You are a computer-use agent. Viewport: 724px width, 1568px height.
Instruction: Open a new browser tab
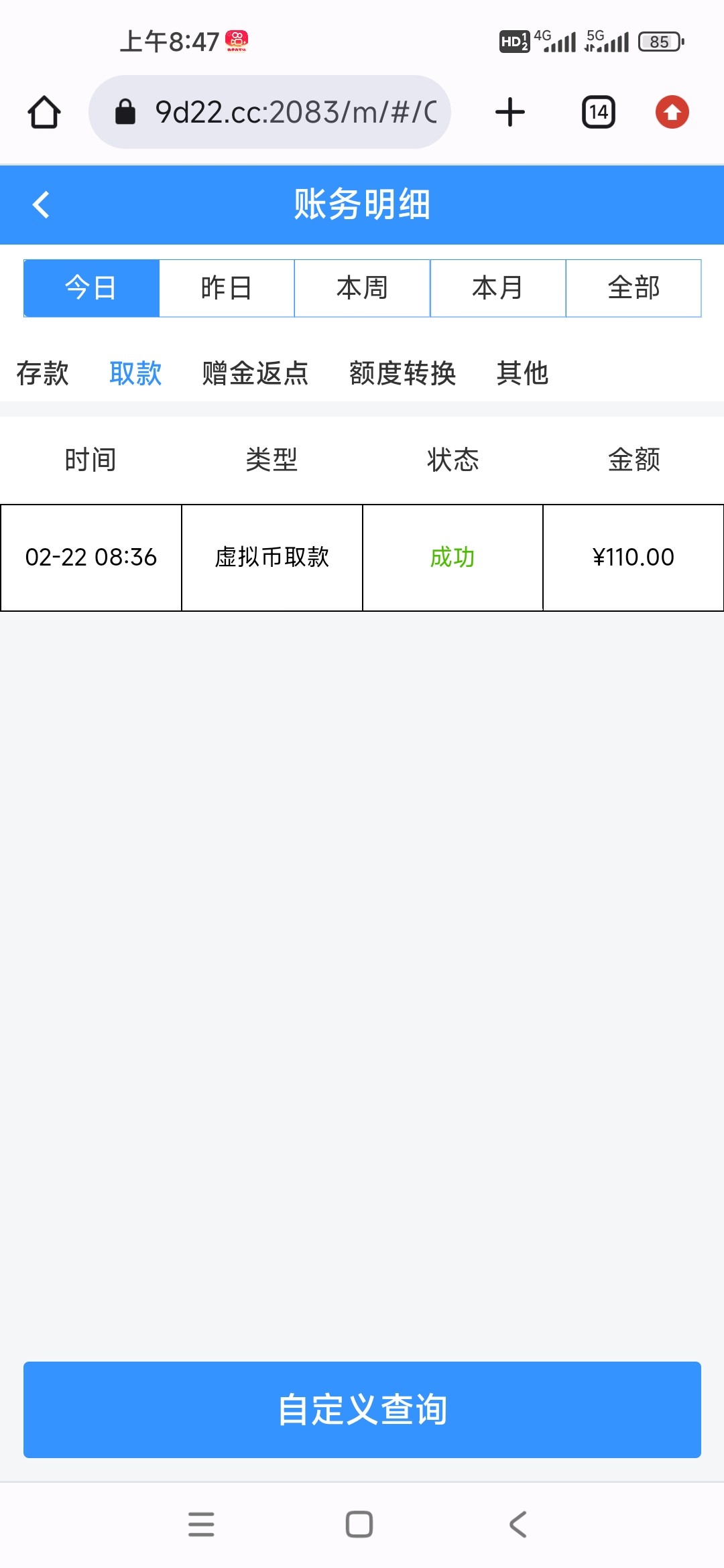pyautogui.click(x=510, y=112)
